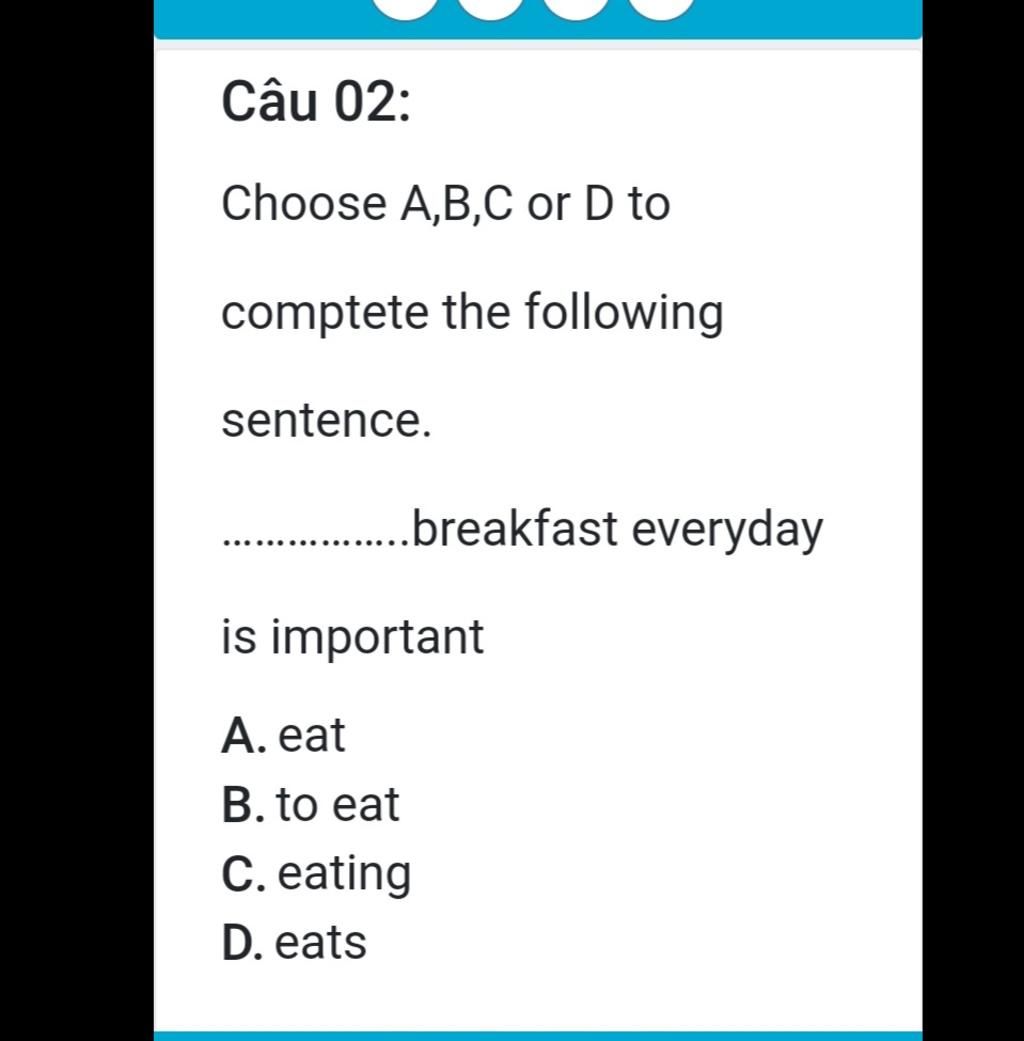Mark answer D. eats
Viewport: 1024px width, 1041px height.
295,943
